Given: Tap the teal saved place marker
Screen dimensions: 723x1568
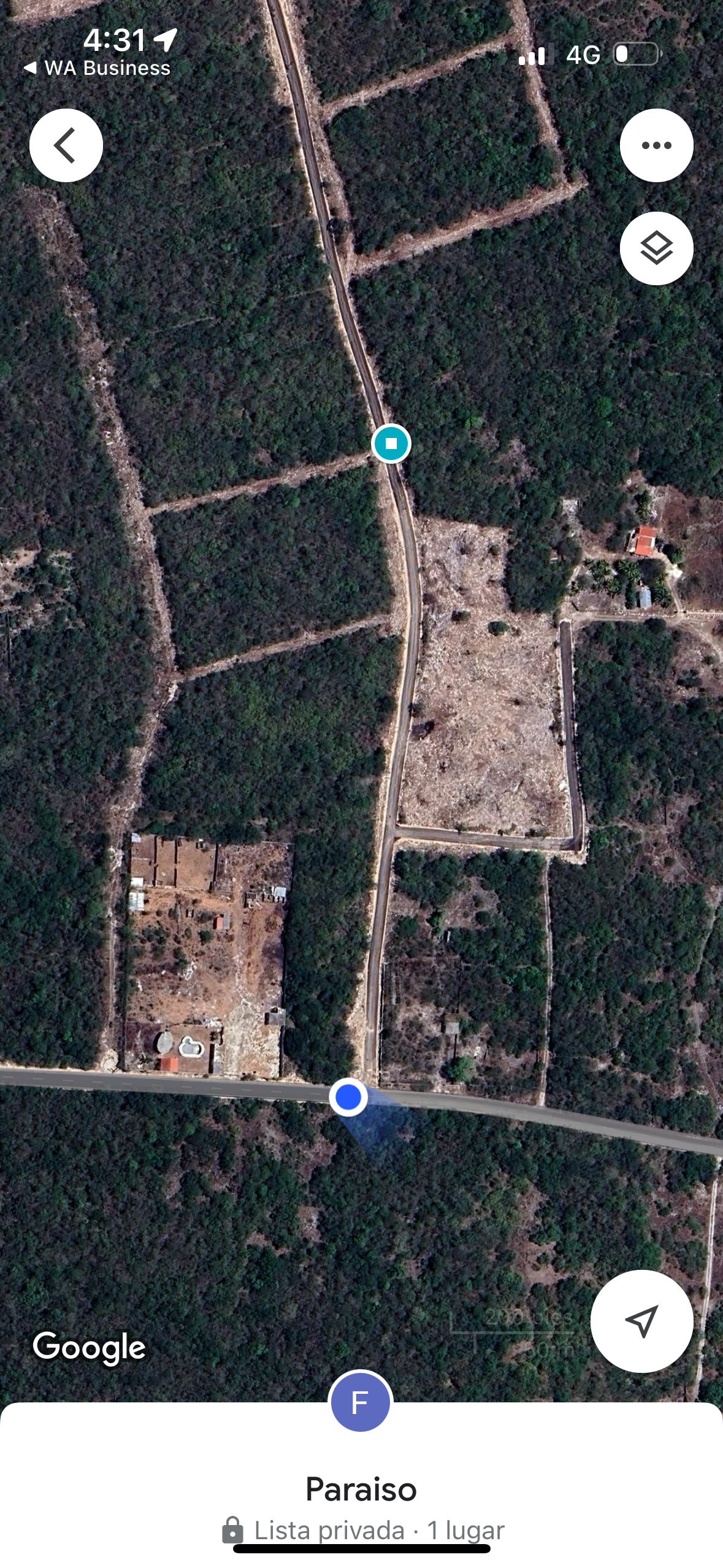Looking at the screenshot, I should (x=391, y=443).
